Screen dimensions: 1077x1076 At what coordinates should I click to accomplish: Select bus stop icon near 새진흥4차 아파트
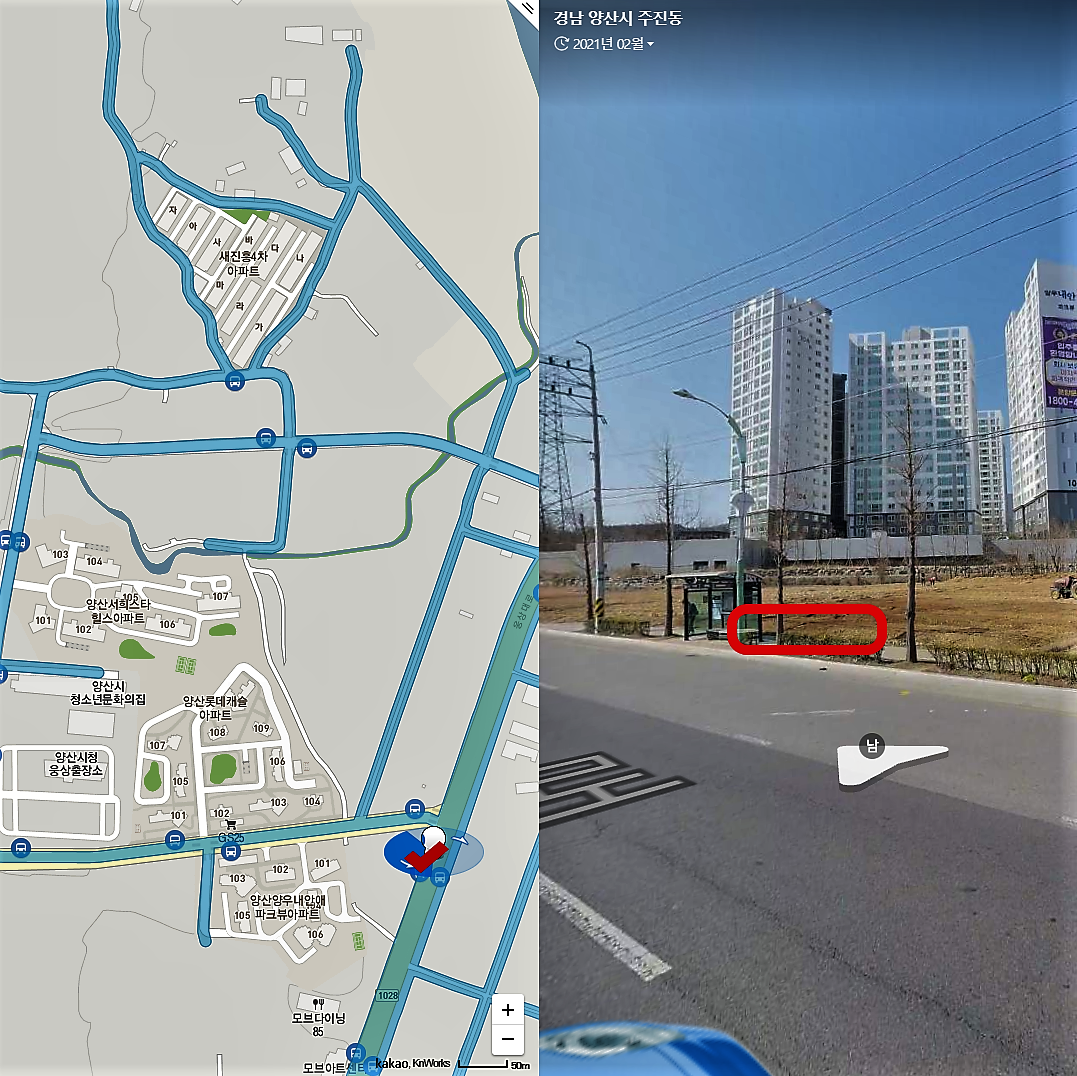(235, 381)
